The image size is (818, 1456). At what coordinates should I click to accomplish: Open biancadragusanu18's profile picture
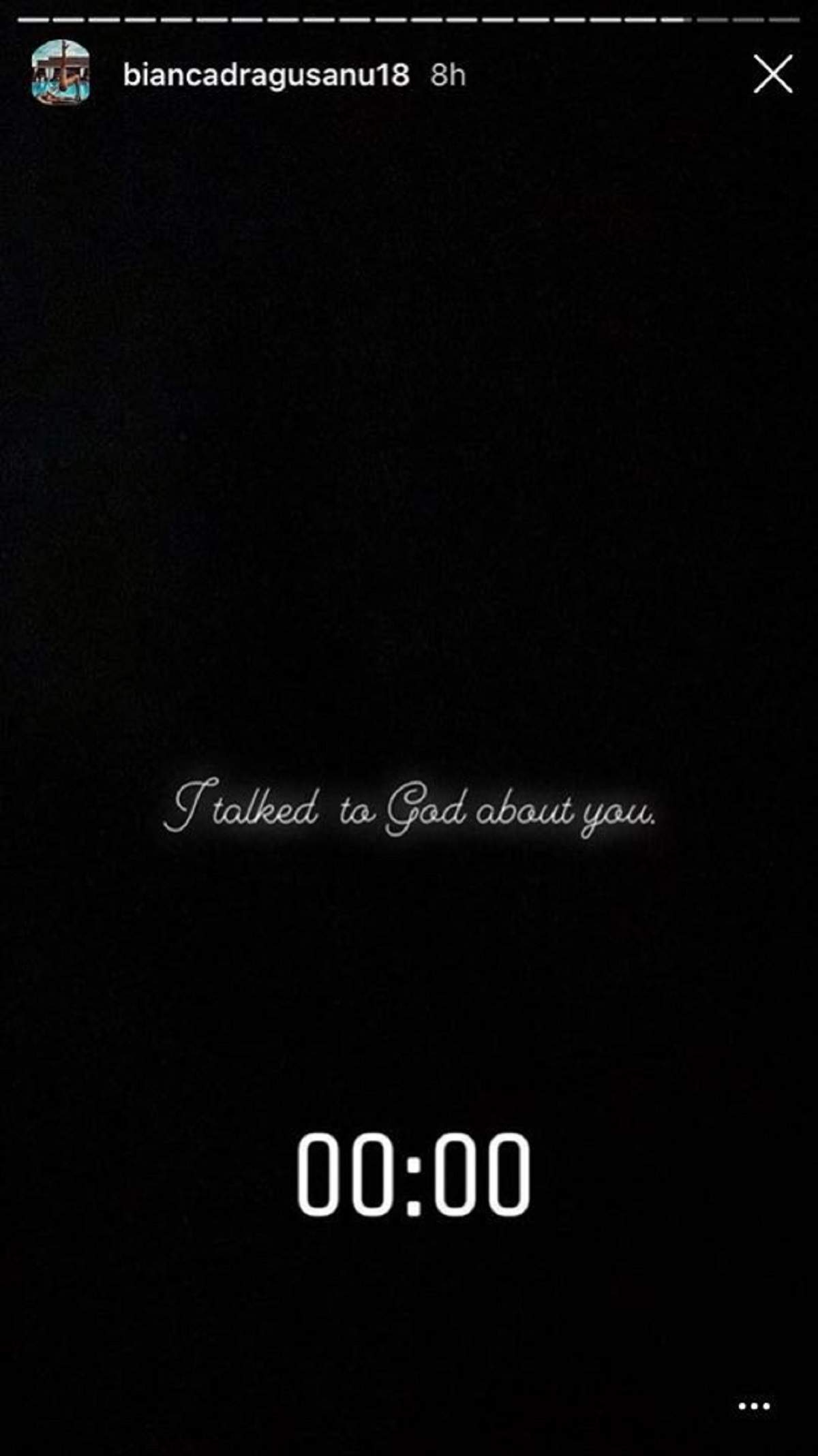(x=61, y=72)
